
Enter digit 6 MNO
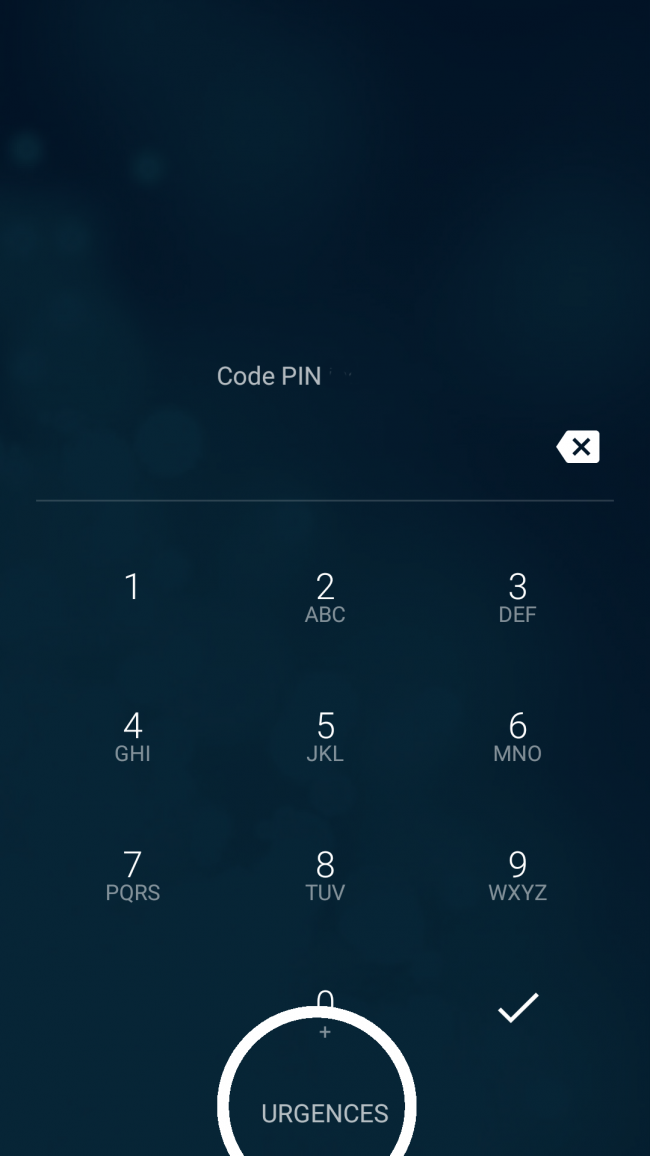tap(517, 736)
